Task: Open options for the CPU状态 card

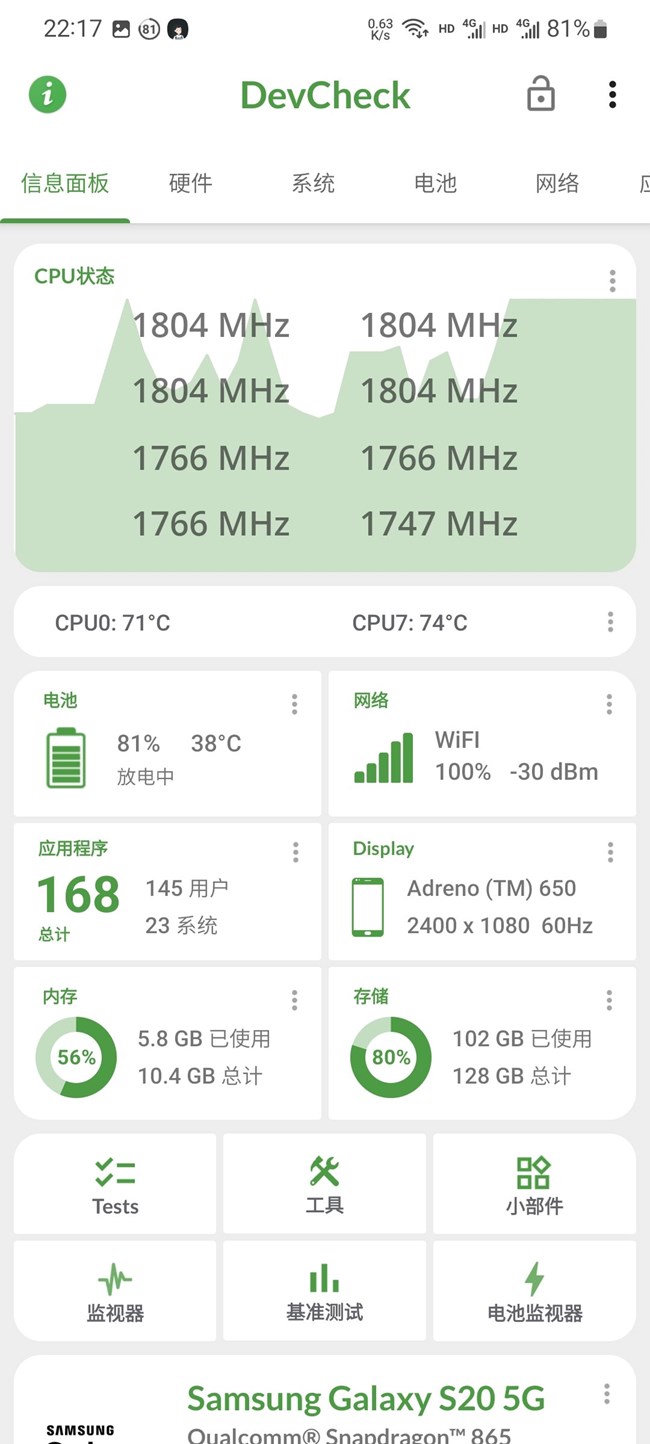Action: click(612, 281)
